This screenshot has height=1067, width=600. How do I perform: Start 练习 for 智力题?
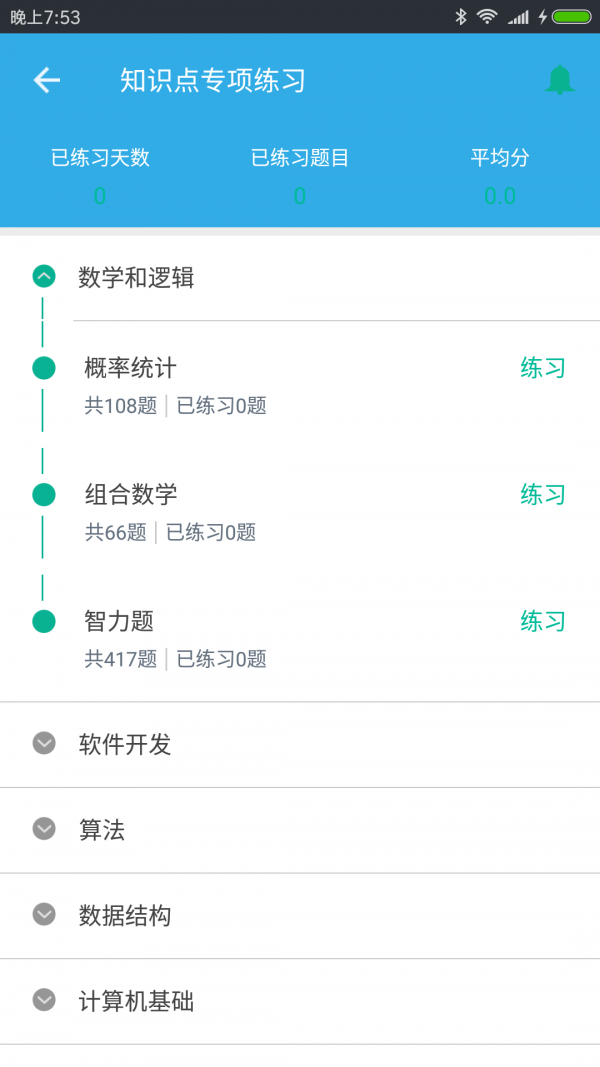click(x=543, y=621)
